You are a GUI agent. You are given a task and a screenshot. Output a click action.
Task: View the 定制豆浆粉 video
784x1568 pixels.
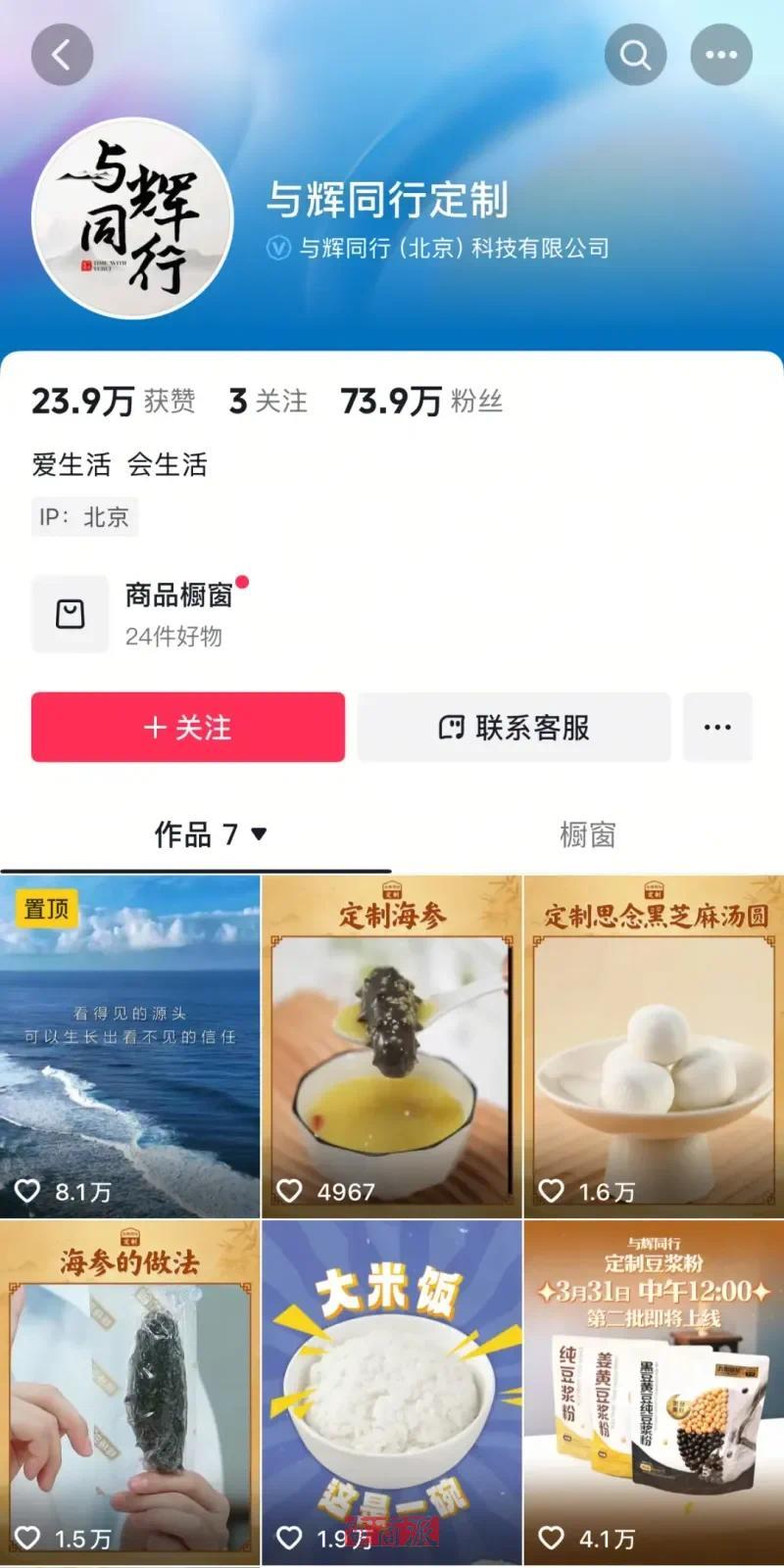[x=654, y=1393]
